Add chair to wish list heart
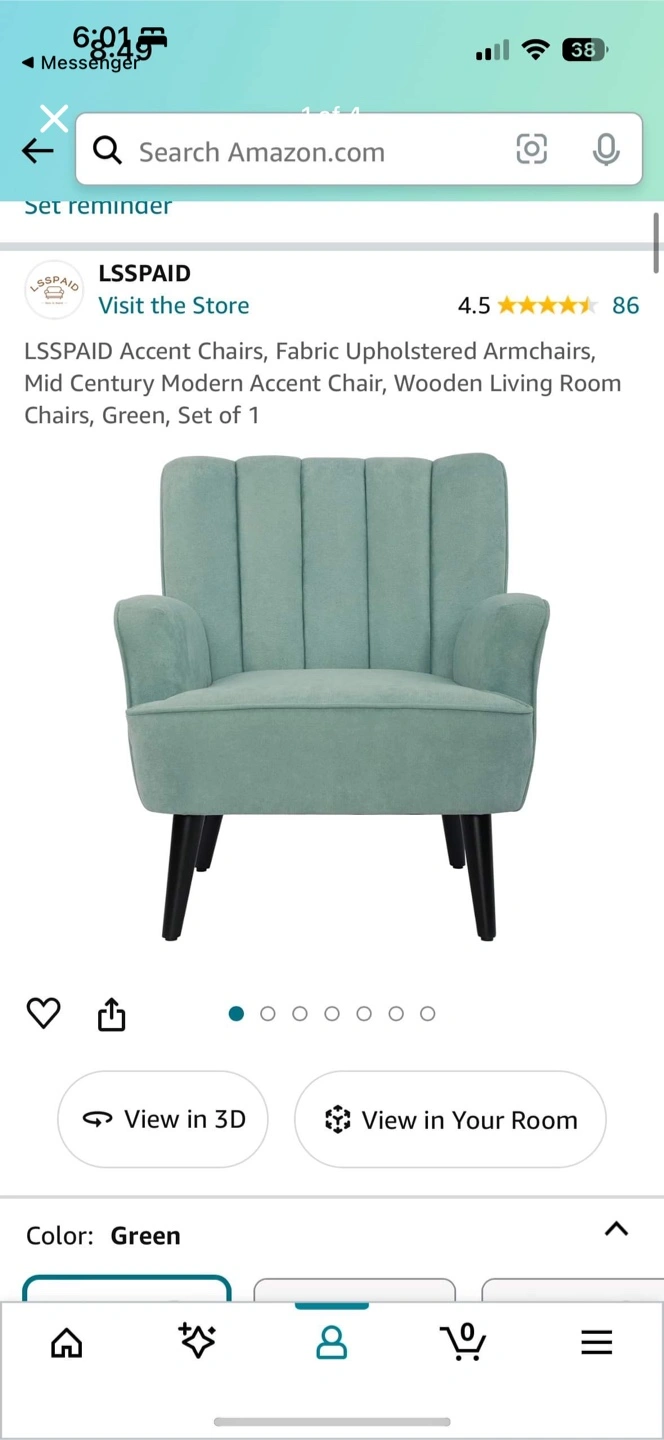The height and width of the screenshot is (1440, 664). 43,1013
